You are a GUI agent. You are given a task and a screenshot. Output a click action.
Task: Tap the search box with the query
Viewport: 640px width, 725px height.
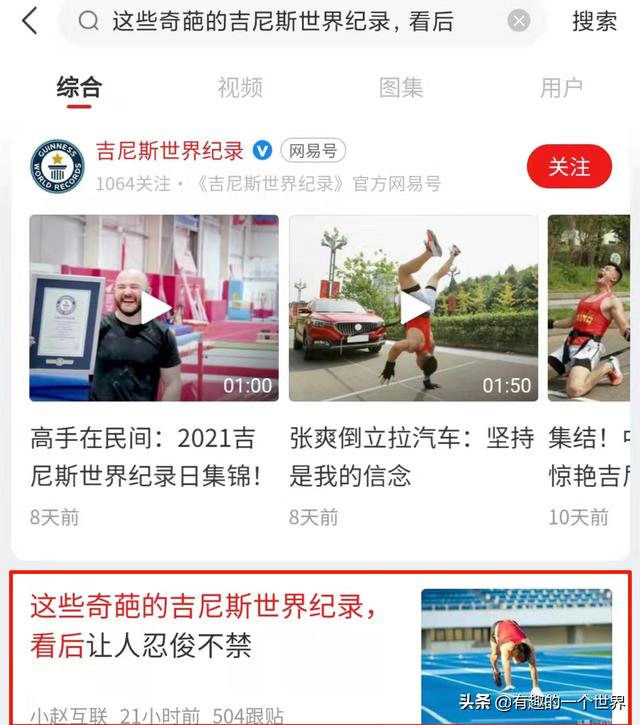tap(290, 21)
